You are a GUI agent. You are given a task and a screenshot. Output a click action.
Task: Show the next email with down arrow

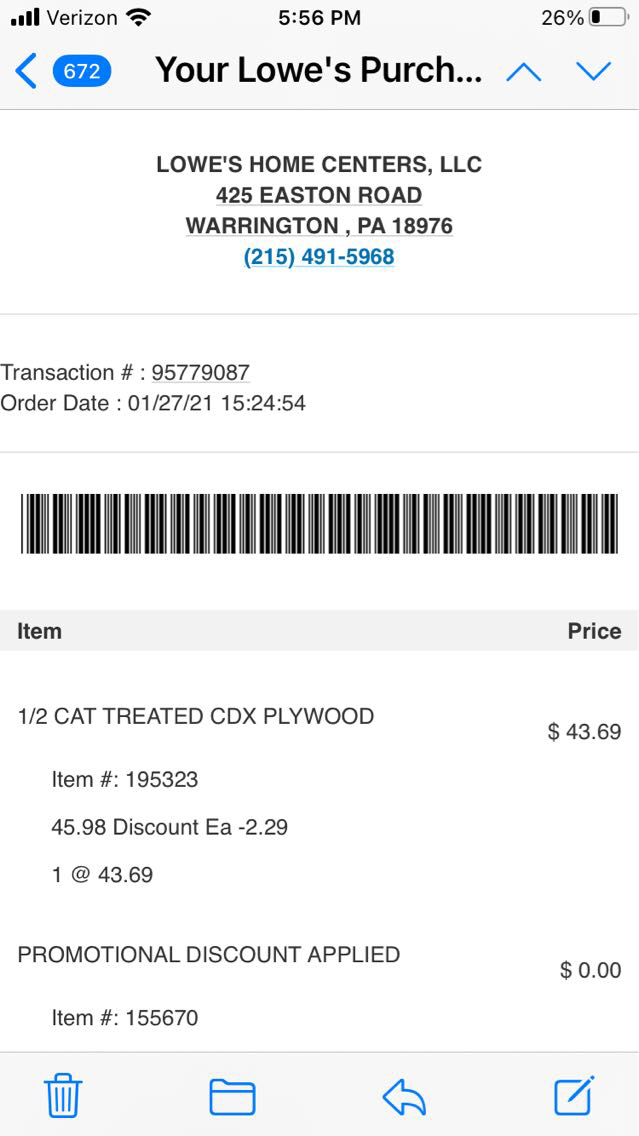[x=593, y=71]
